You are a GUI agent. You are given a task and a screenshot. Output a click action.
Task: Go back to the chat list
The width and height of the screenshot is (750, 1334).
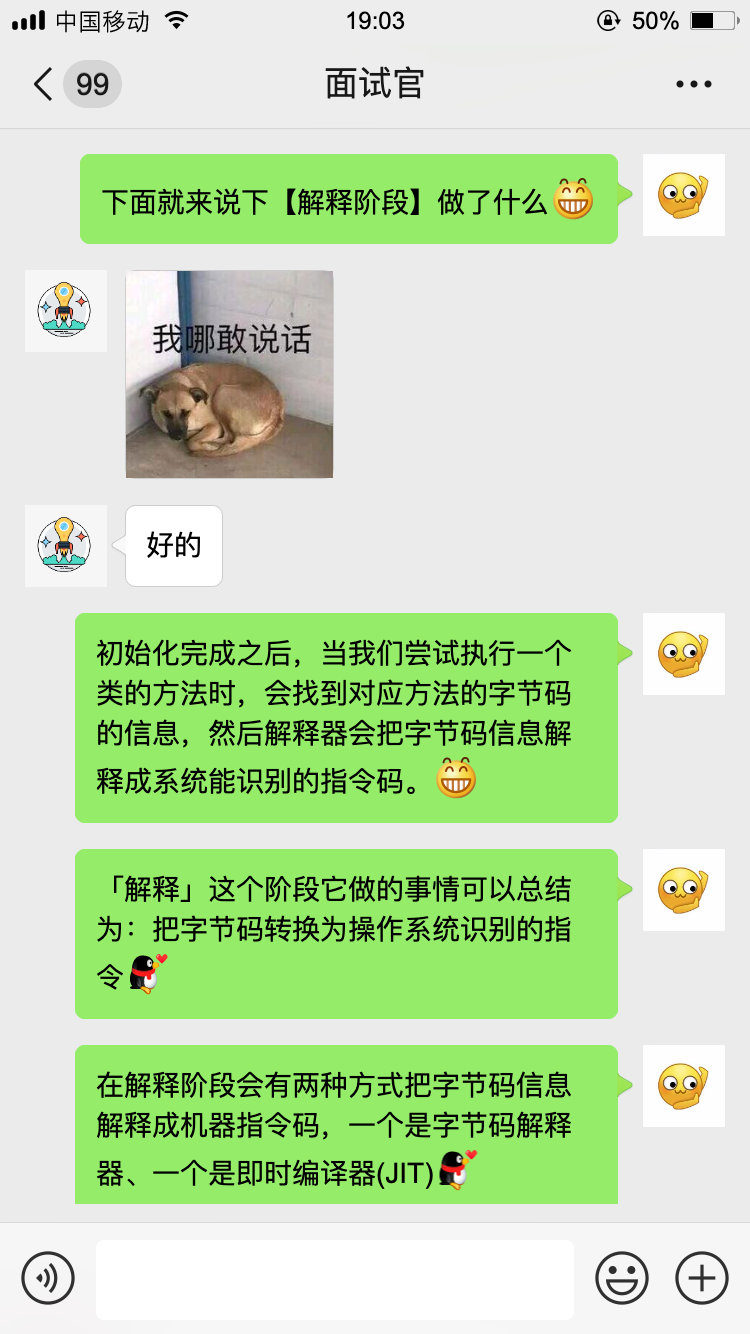(x=44, y=84)
